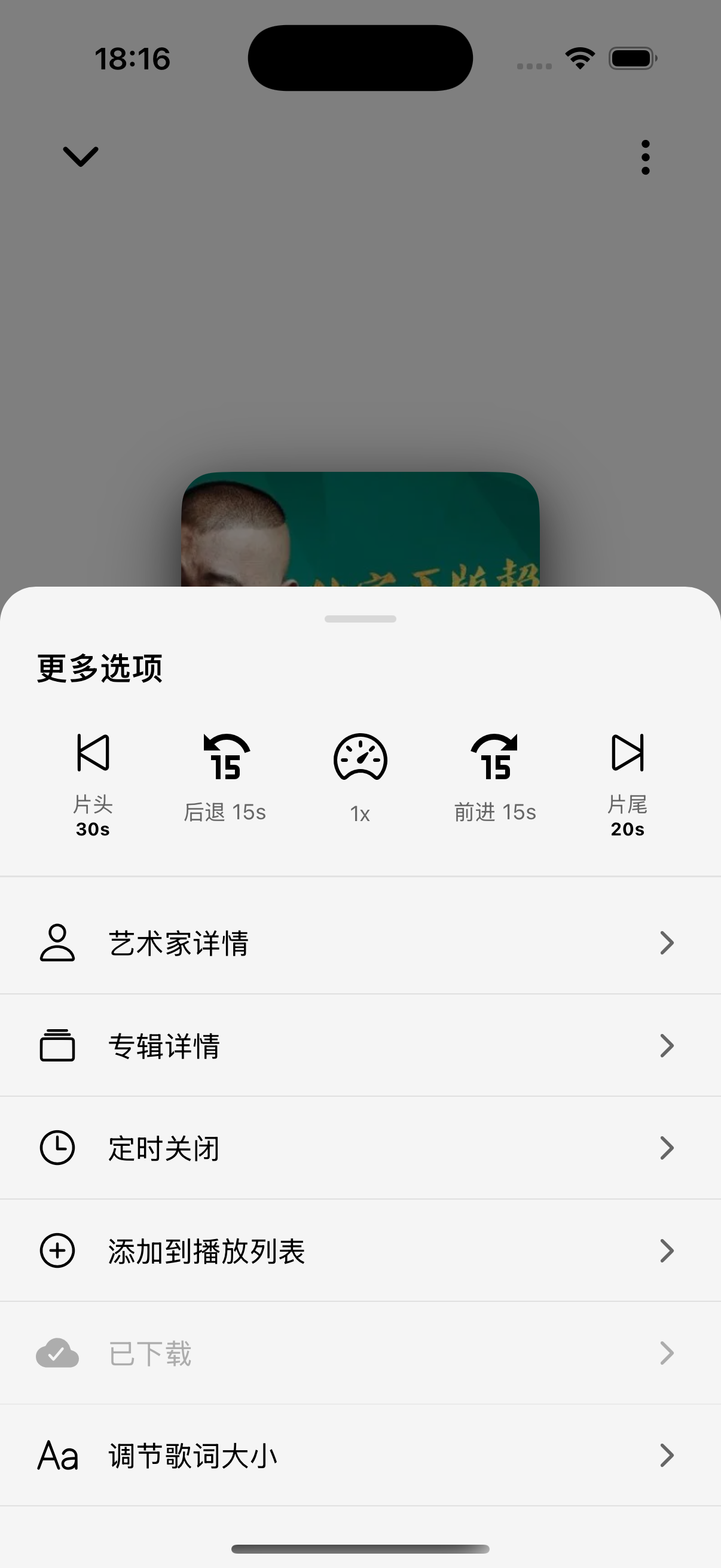This screenshot has width=721, height=1568.
Task: Expand the 定时关闭 sleep timer options
Action: 360,1148
